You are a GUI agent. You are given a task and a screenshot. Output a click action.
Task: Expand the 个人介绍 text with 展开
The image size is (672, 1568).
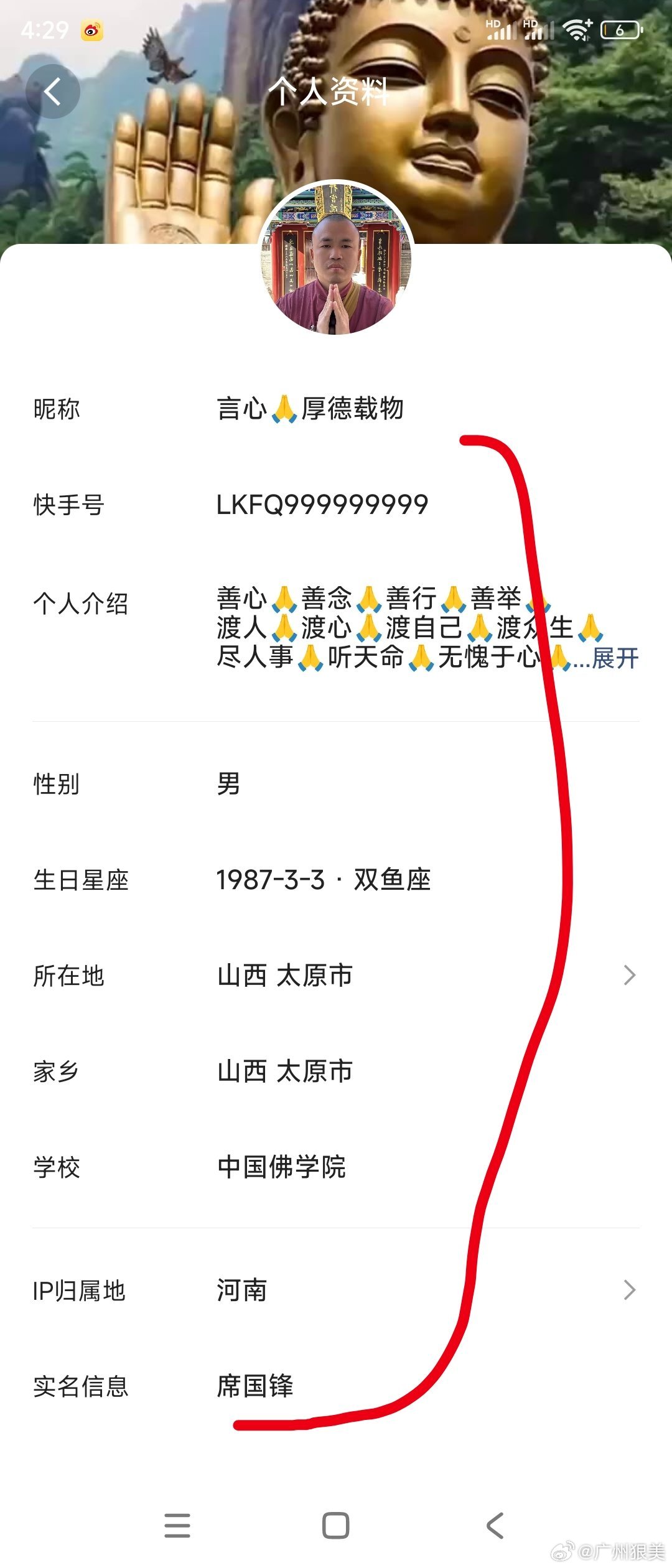pyautogui.click(x=615, y=658)
